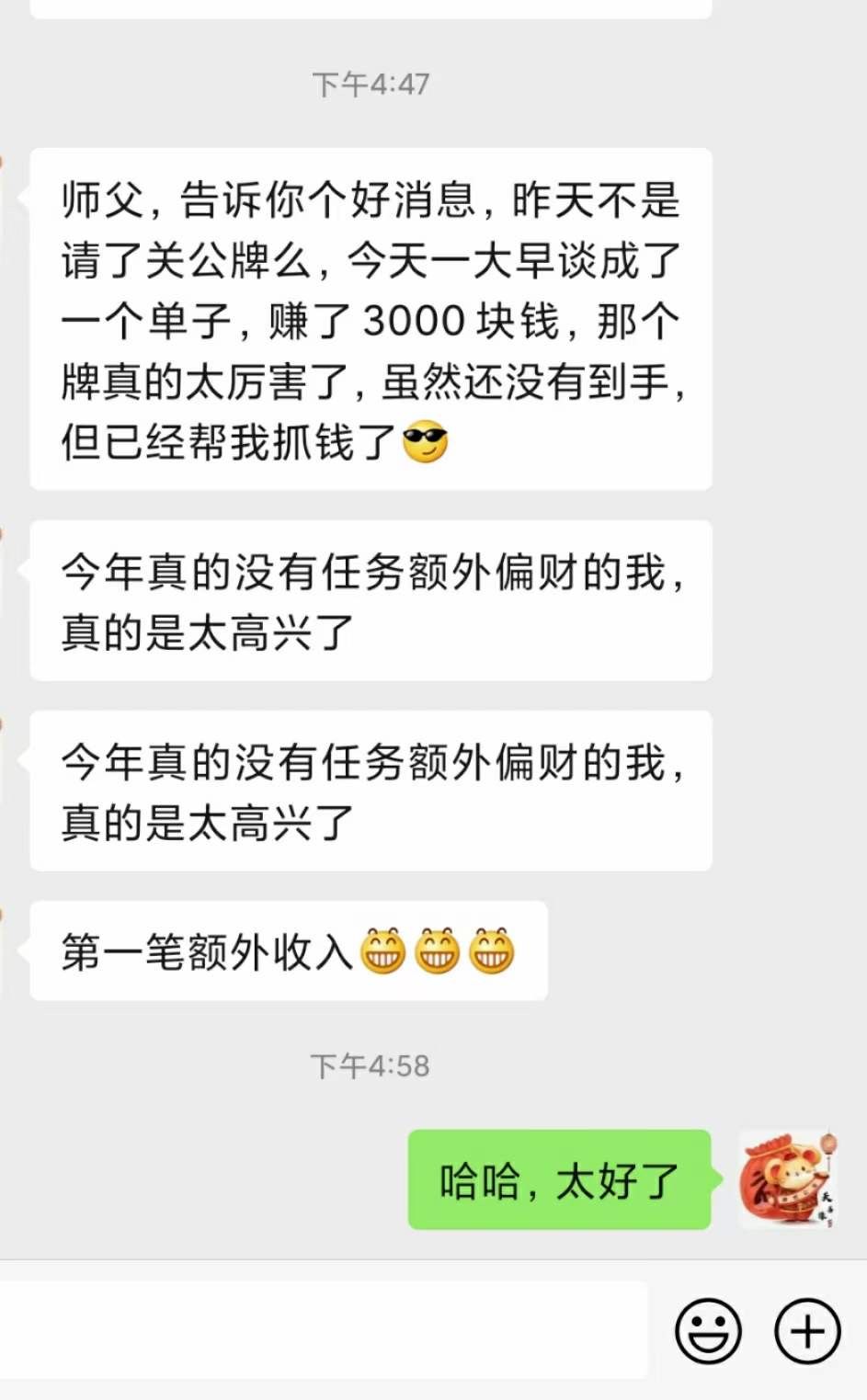The image size is (867, 1400).
Task: Tap the first 额外偏财 message bubble
Action: [368, 598]
